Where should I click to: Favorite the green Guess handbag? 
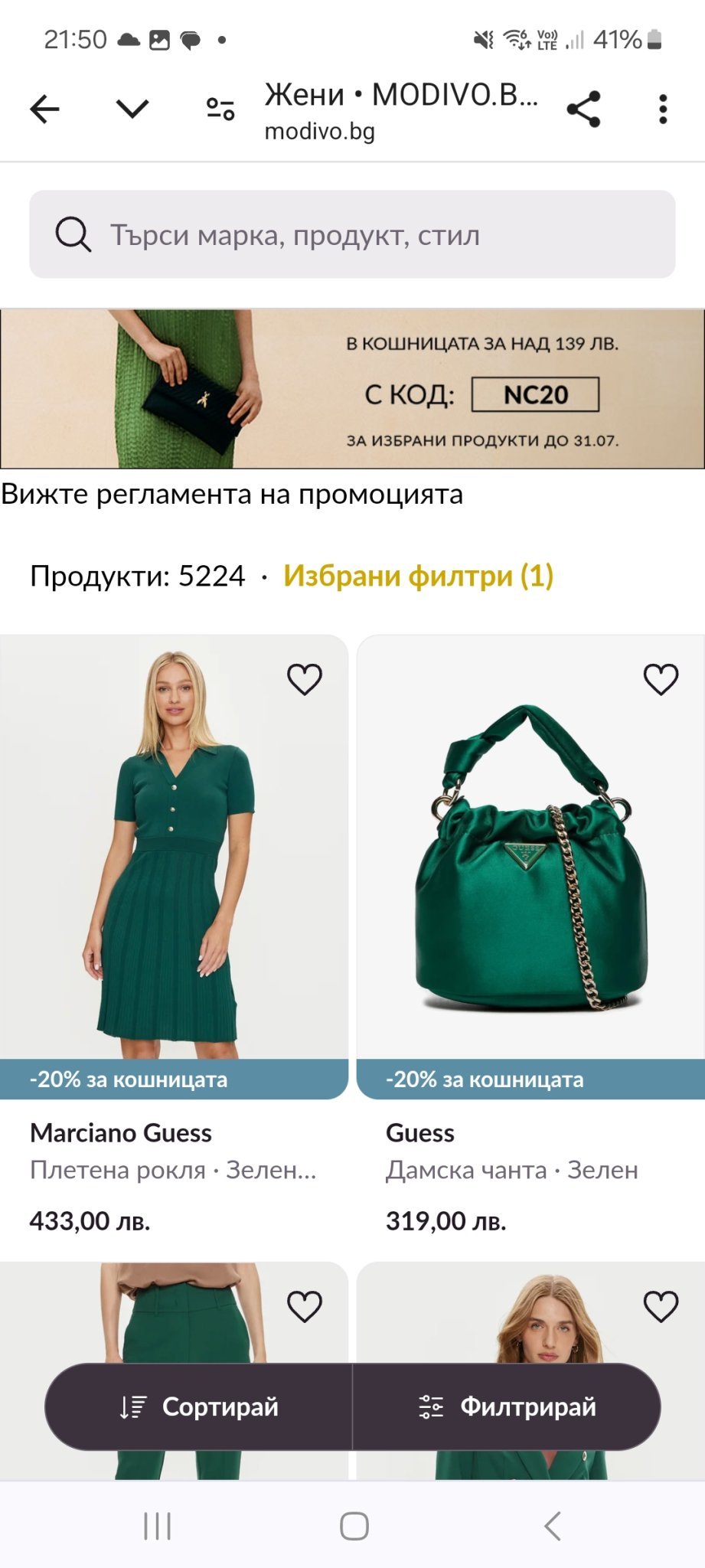pos(661,680)
